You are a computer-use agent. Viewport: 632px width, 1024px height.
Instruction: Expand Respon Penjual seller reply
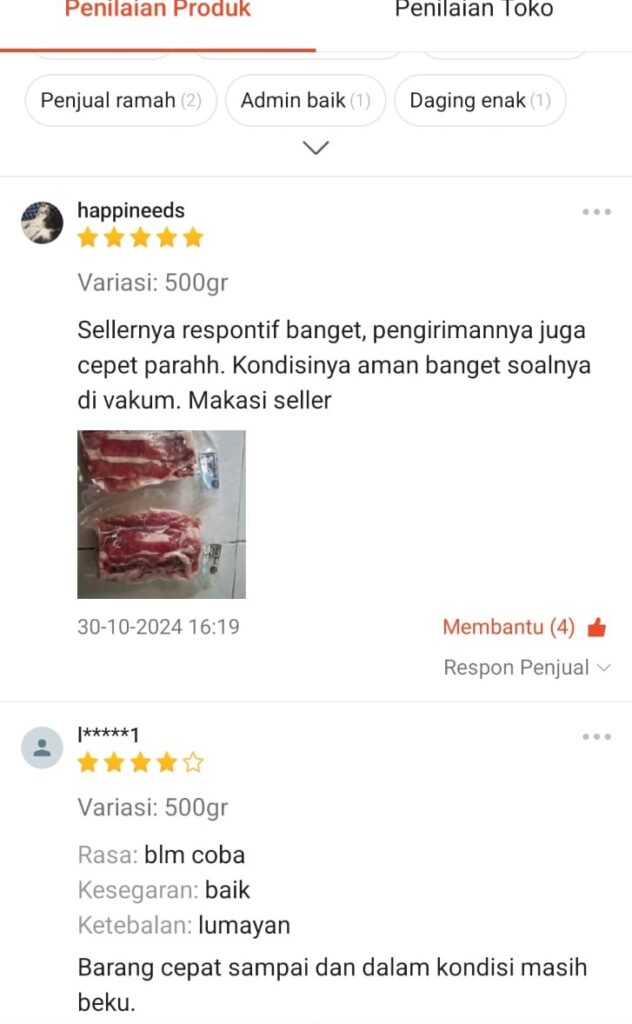(527, 667)
